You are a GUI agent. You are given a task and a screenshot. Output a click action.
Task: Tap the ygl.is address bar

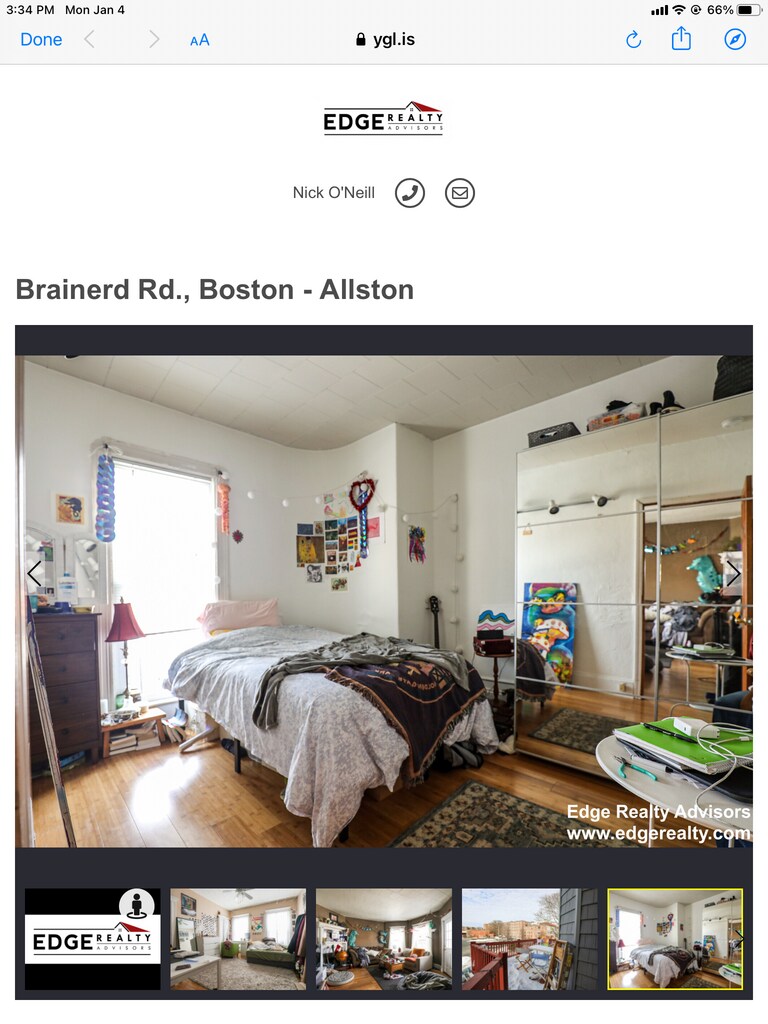pyautogui.click(x=385, y=40)
